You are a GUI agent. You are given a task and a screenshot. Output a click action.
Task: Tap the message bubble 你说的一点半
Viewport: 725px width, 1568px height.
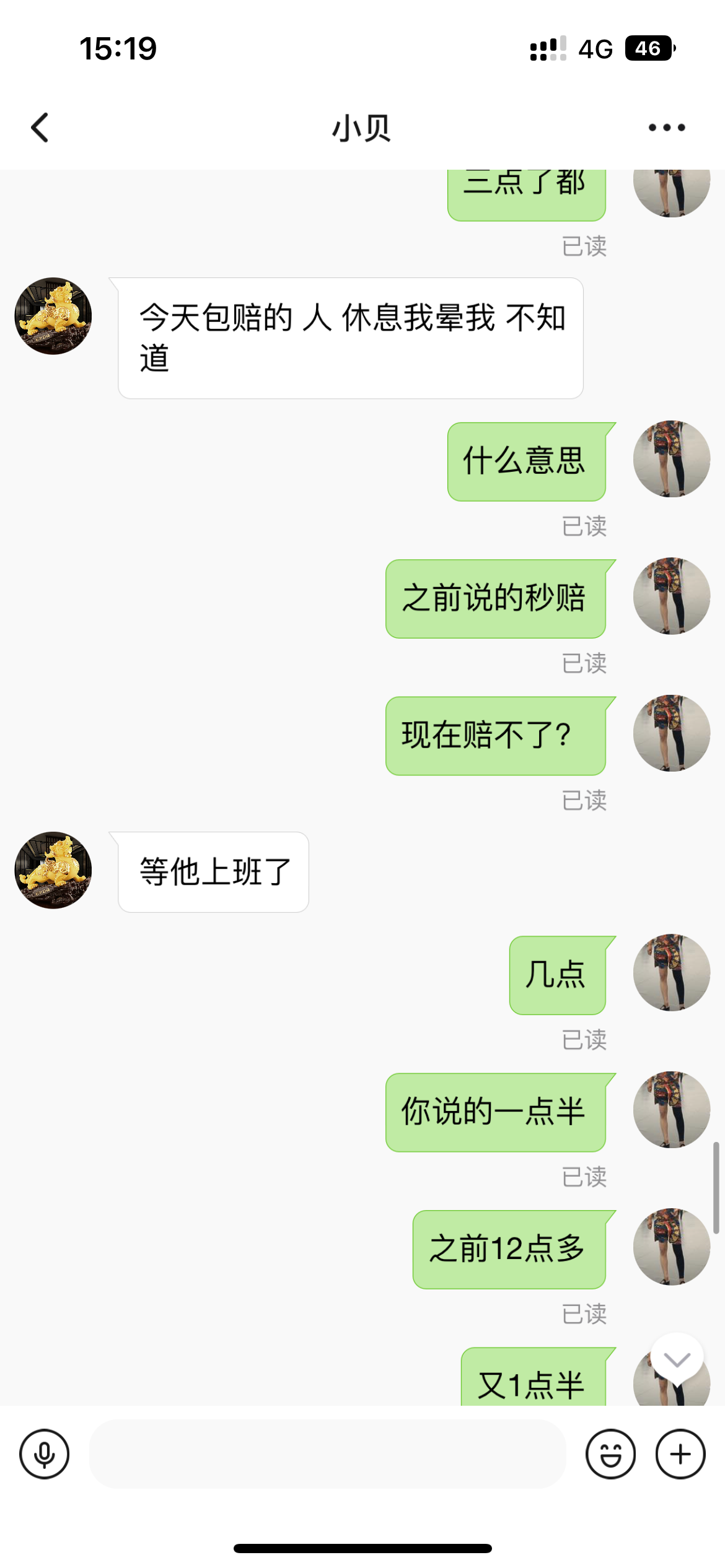click(x=496, y=1113)
